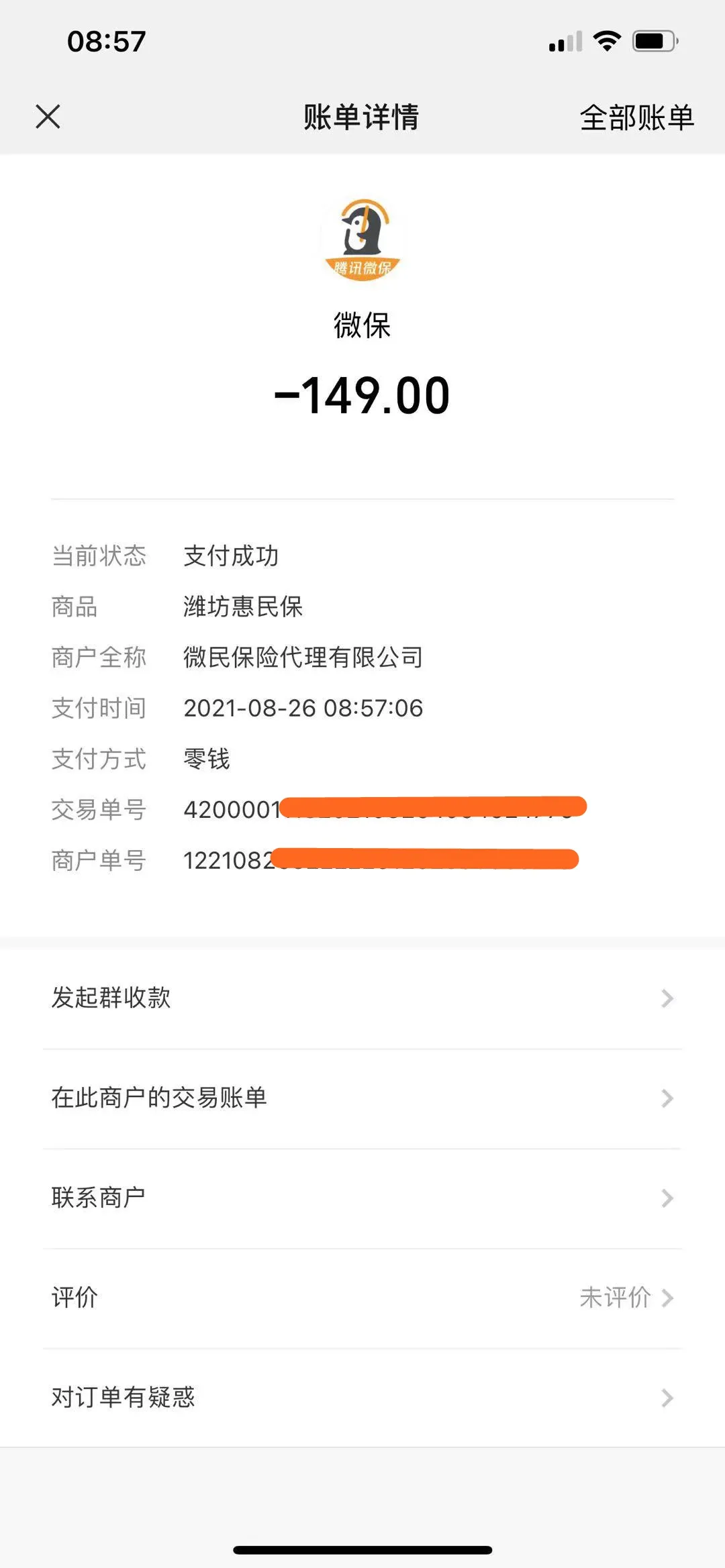Tap the cellular signal strength indicator
725x1568 pixels.
(x=566, y=42)
